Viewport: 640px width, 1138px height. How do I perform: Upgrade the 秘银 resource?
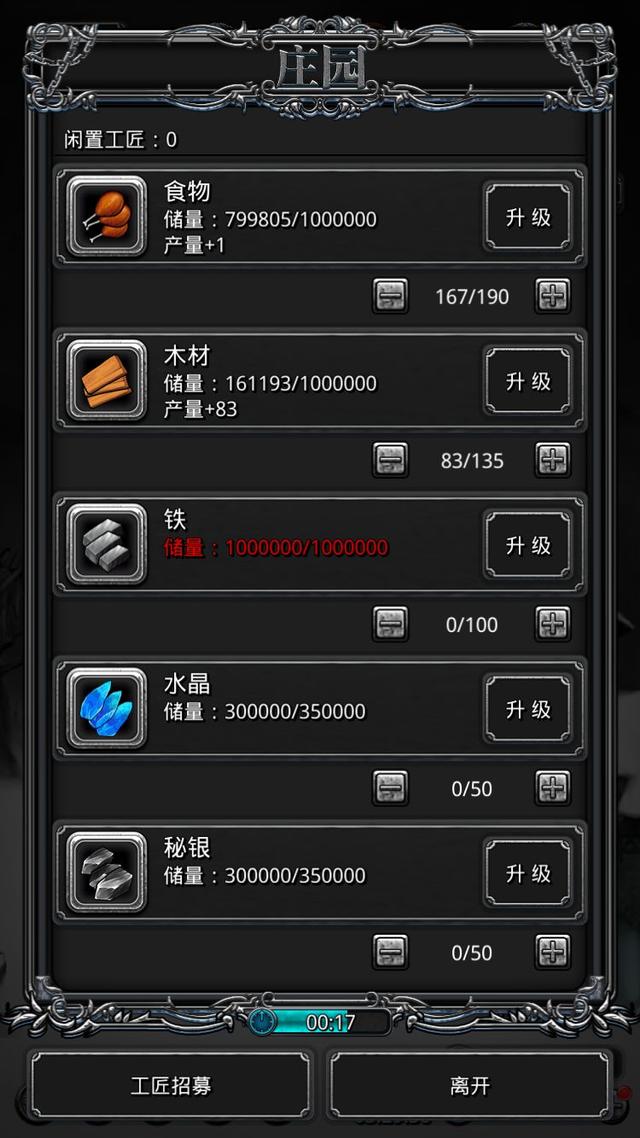[528, 873]
